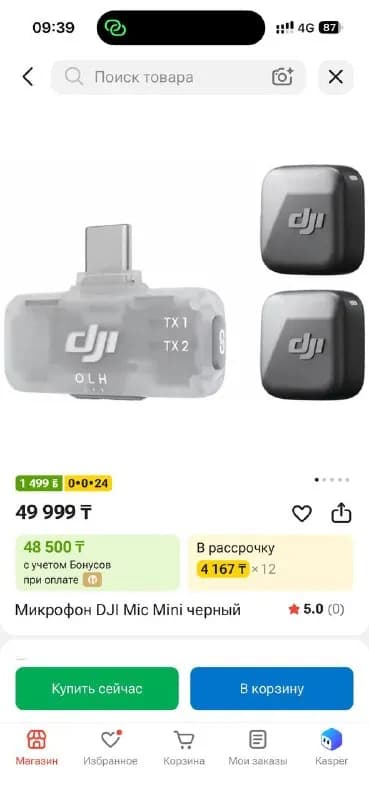369x800 pixels.
Task: Open the 48 500 ₸ bonus price offer
Action: coord(97,563)
